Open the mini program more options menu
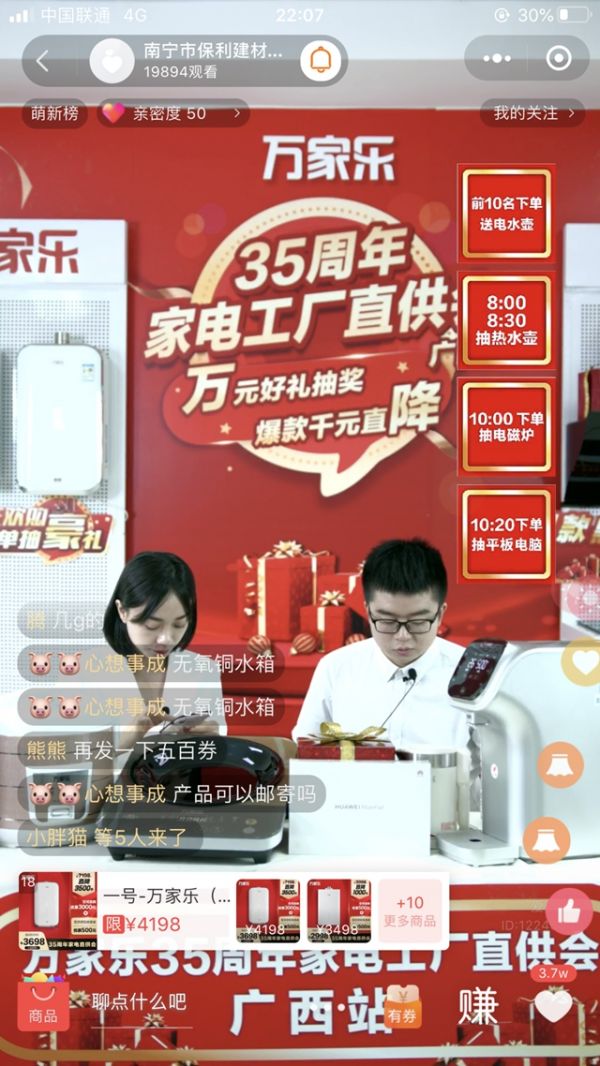Screen dimensions: 600x1066 coord(497,58)
